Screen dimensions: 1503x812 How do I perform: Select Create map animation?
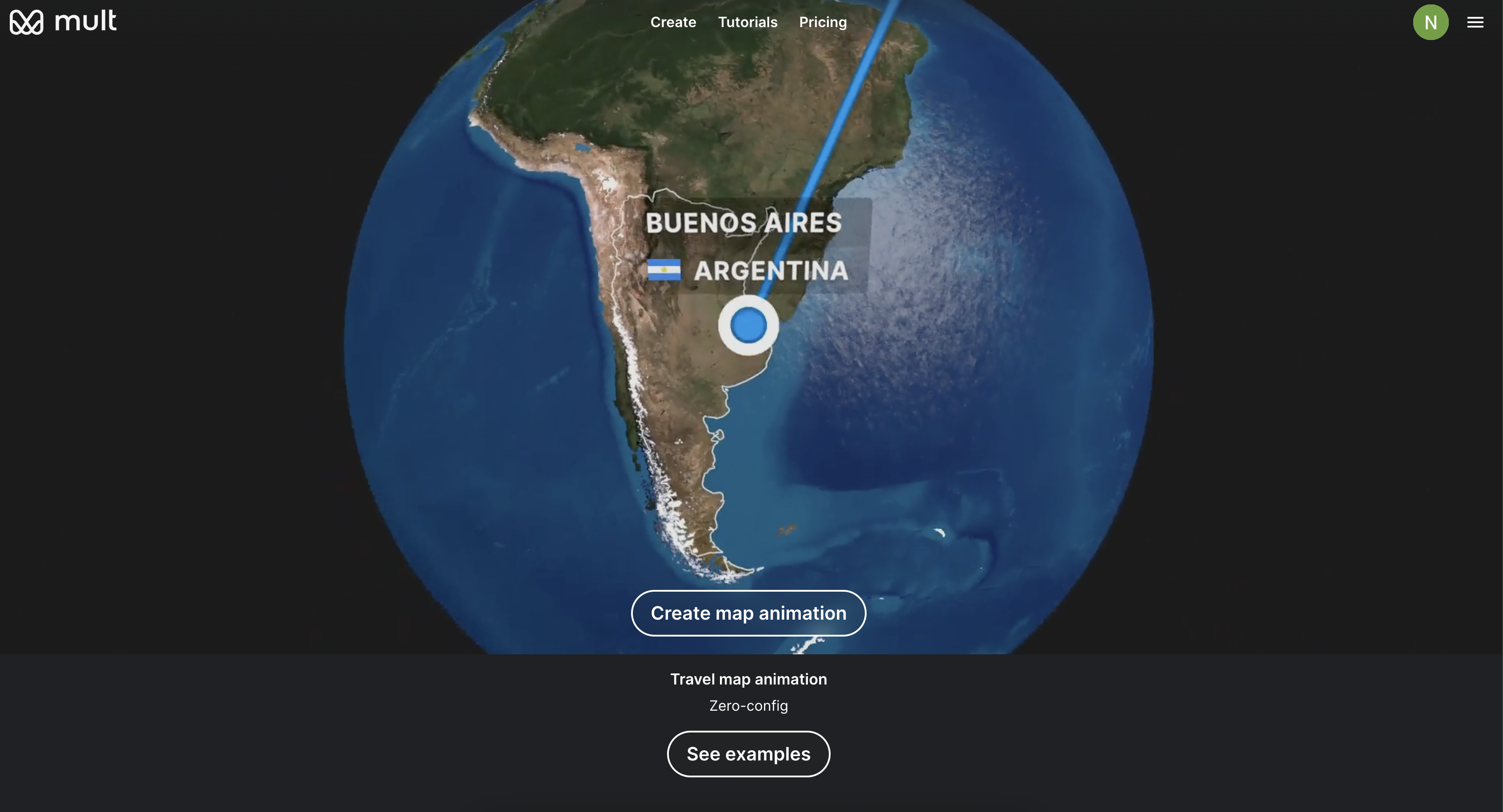pos(748,613)
